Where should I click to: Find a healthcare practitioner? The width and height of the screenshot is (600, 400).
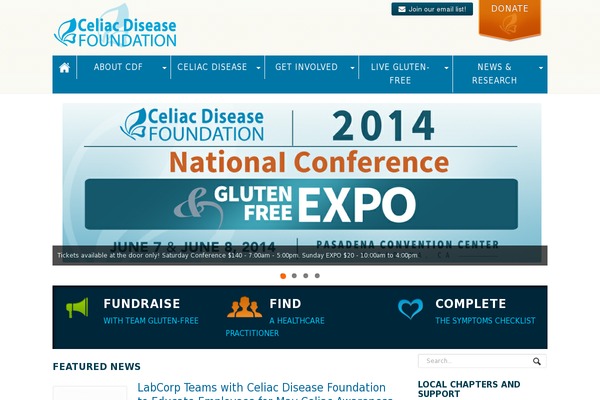[275, 316]
